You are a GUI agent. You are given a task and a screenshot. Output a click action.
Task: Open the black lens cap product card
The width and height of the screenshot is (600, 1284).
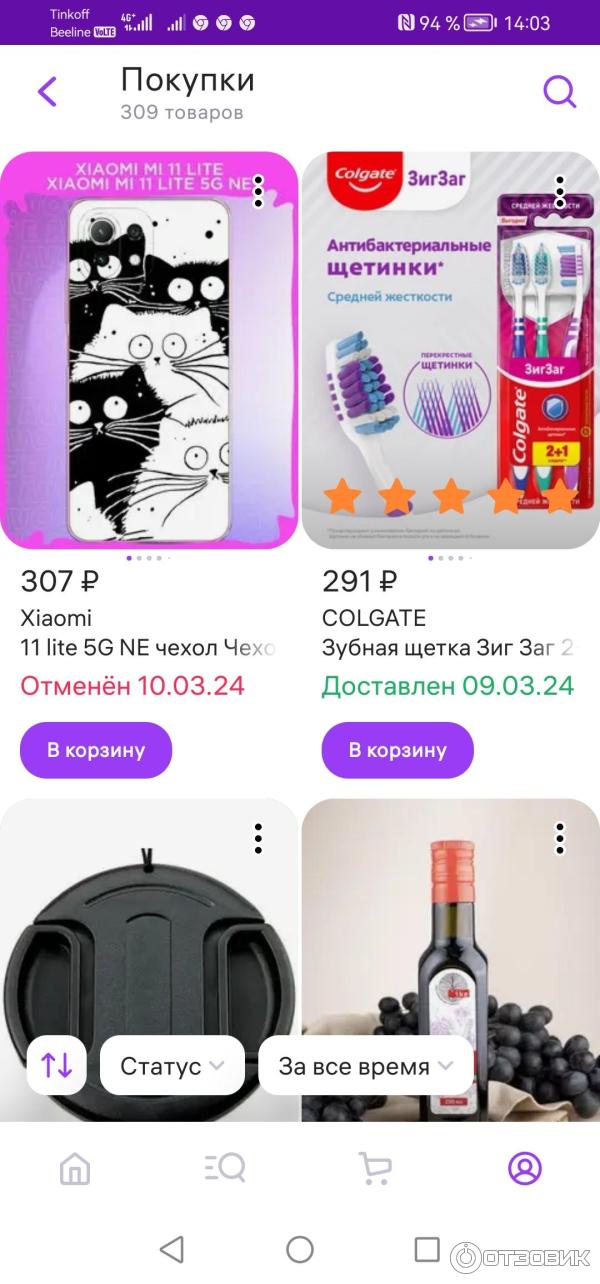click(x=149, y=950)
